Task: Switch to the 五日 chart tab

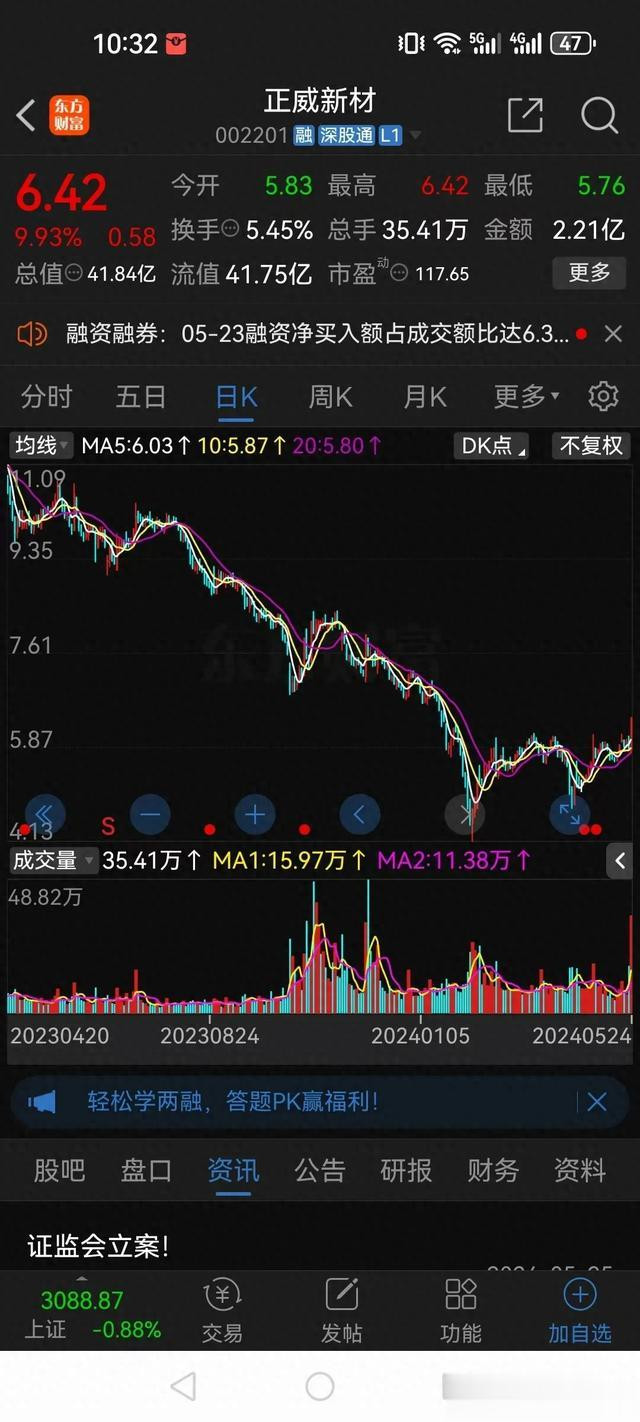Action: tap(140, 397)
